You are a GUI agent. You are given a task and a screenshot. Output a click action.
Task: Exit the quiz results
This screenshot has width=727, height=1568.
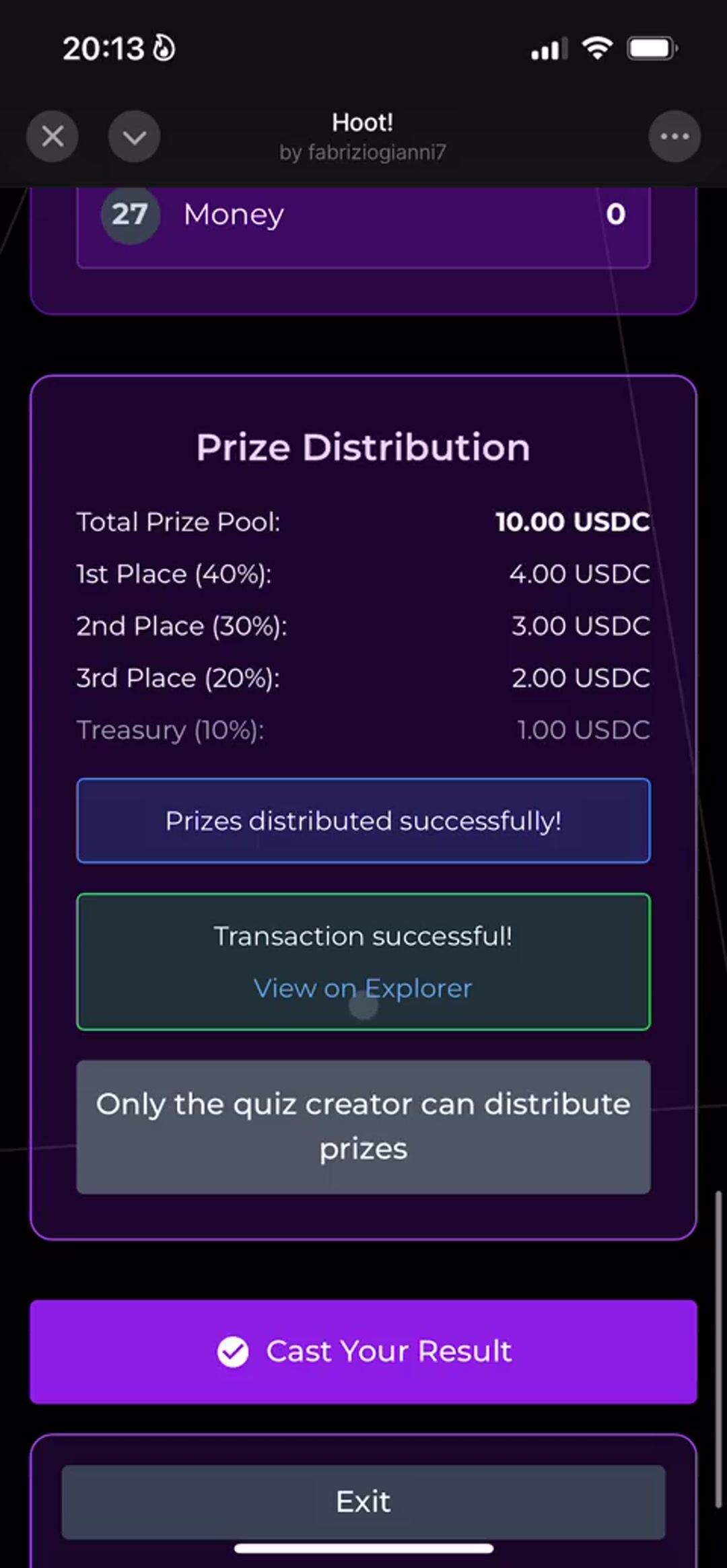[x=363, y=1501]
